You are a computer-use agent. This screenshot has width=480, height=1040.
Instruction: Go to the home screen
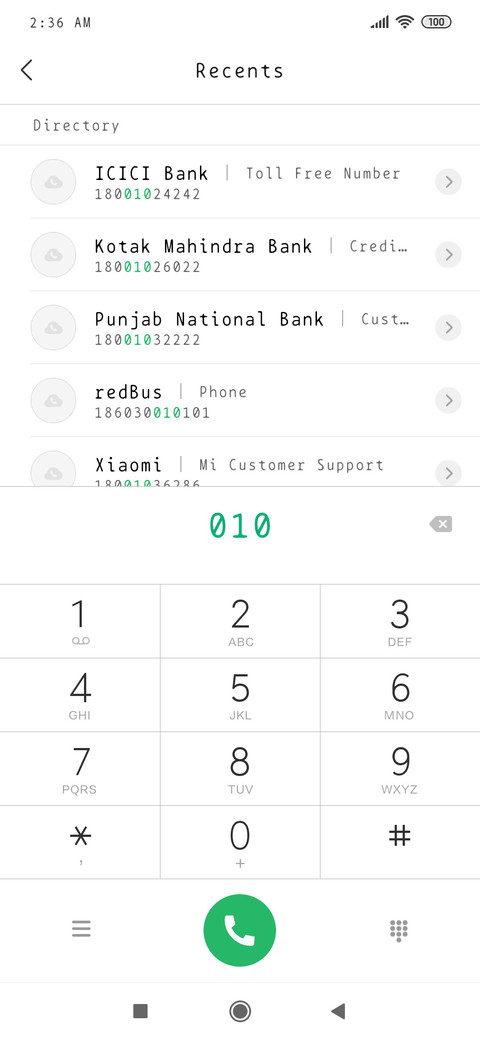tap(239, 1011)
